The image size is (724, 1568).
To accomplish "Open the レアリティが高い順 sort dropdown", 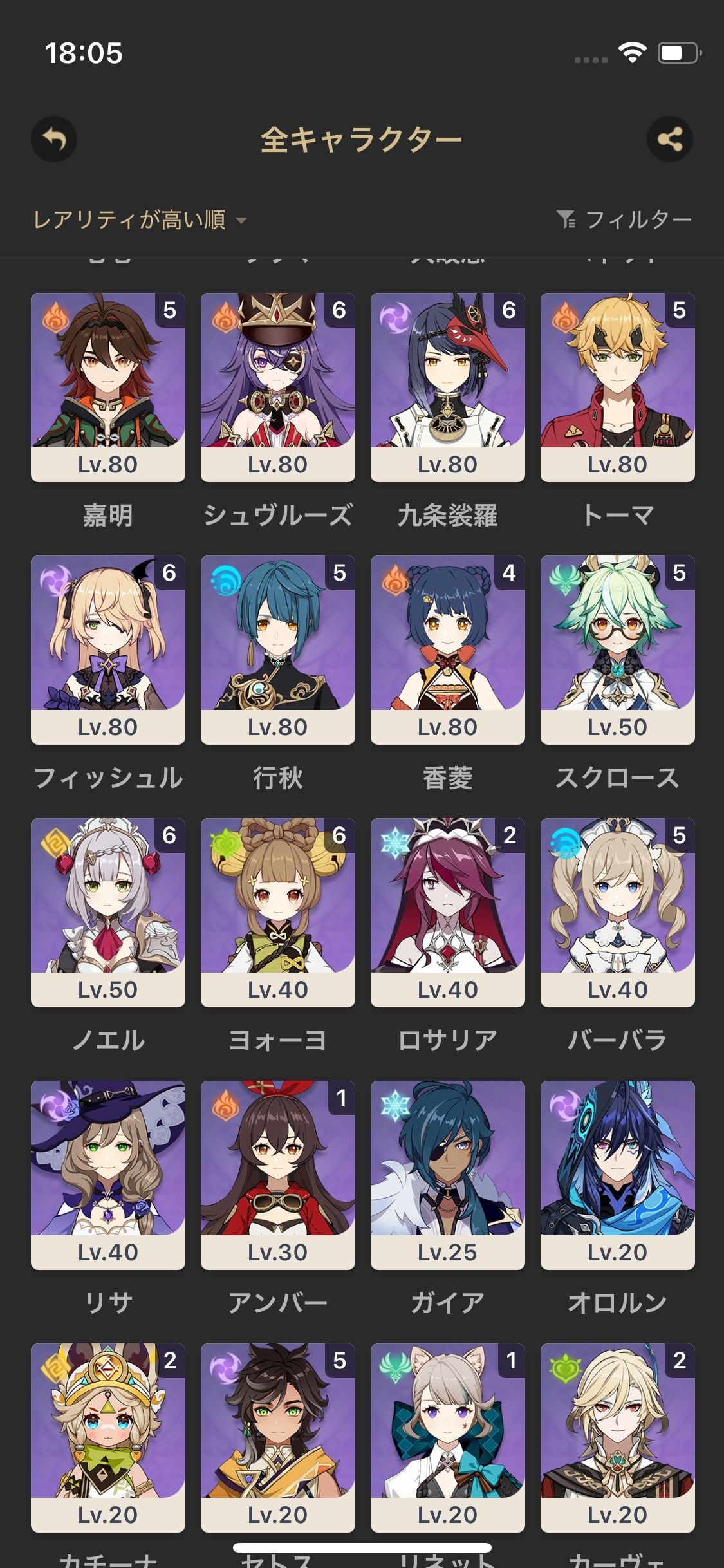I will point(140,220).
